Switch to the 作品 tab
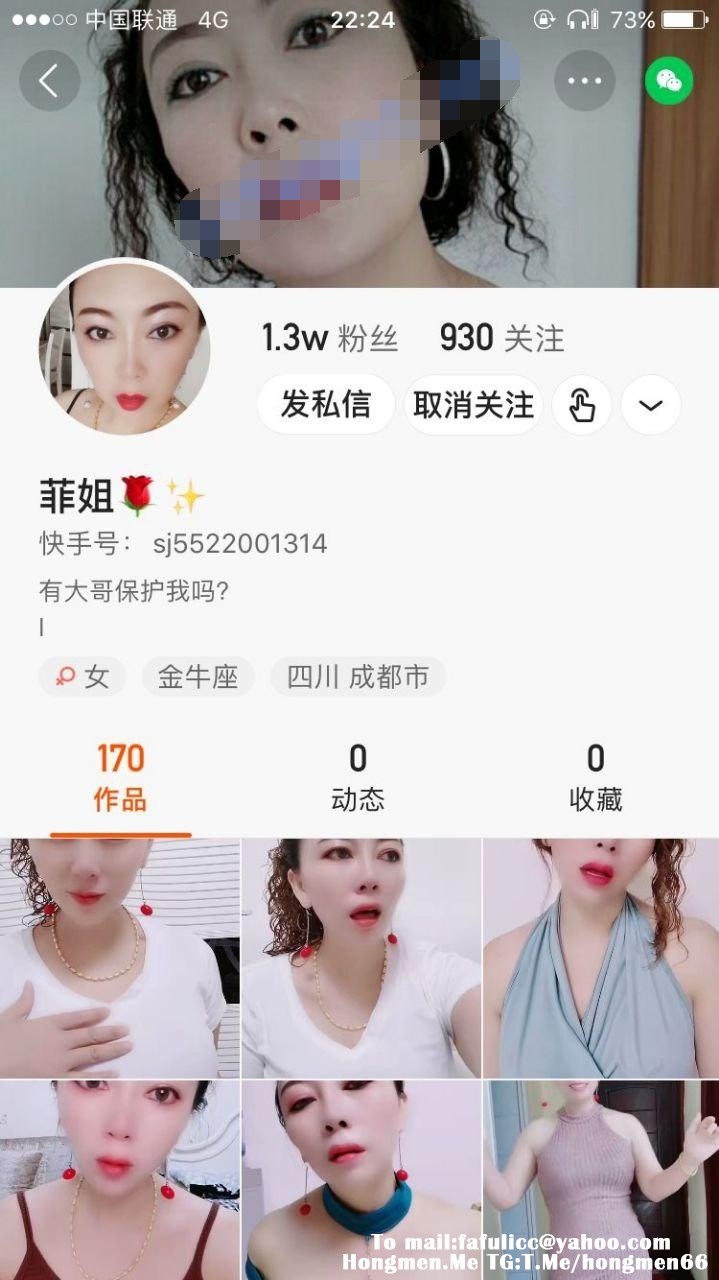Screen dimensions: 719x1280 120,778
